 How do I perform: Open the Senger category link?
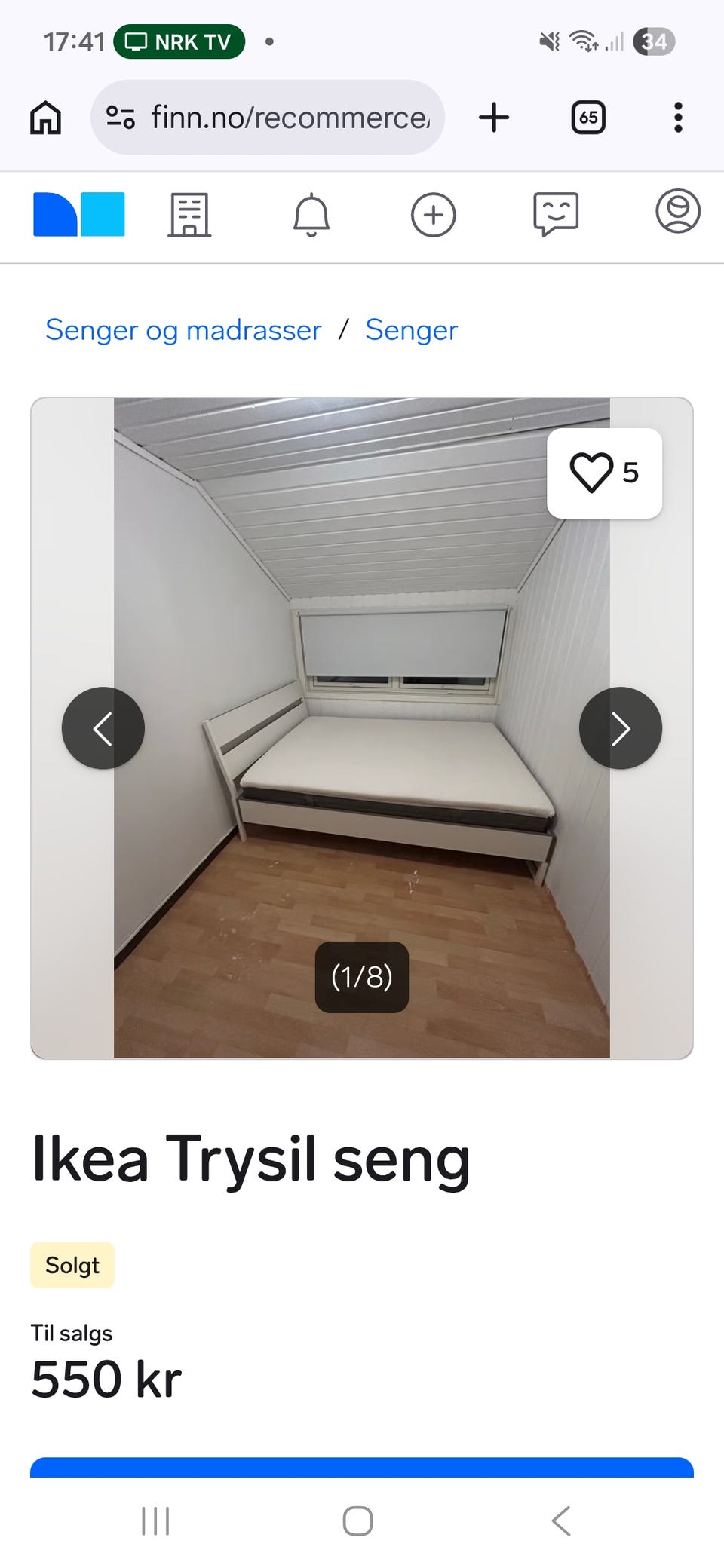point(412,330)
